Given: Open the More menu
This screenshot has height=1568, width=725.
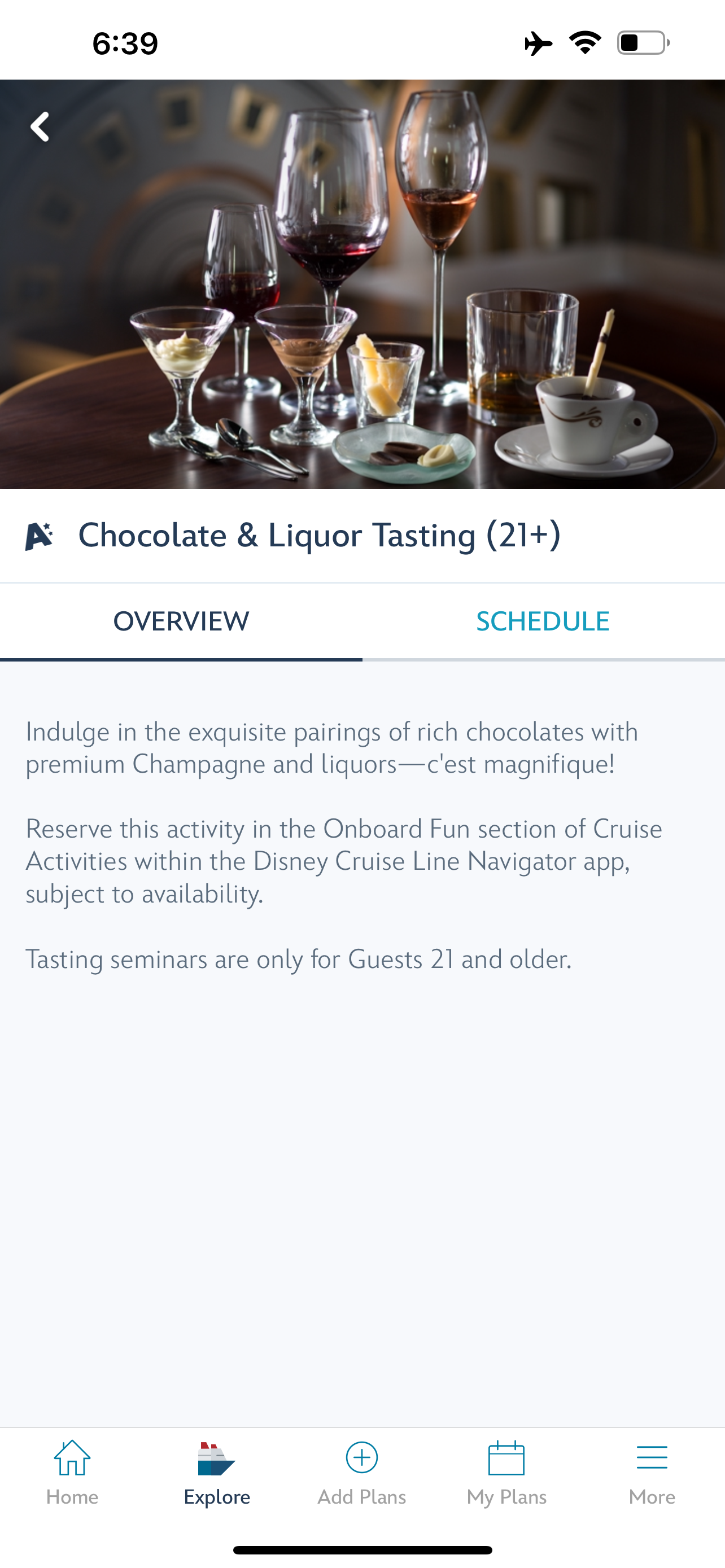Looking at the screenshot, I should point(652,1473).
